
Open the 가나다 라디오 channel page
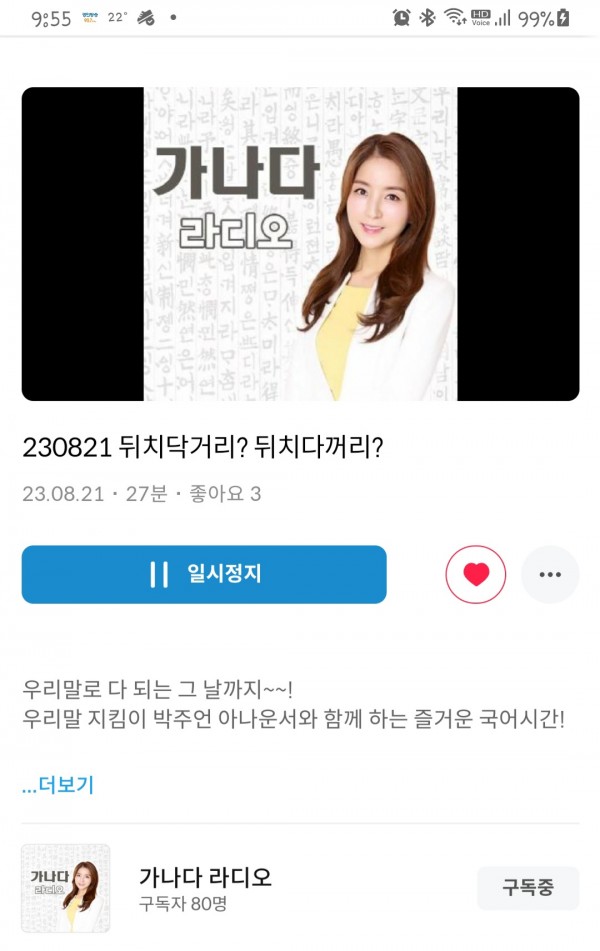[205, 879]
